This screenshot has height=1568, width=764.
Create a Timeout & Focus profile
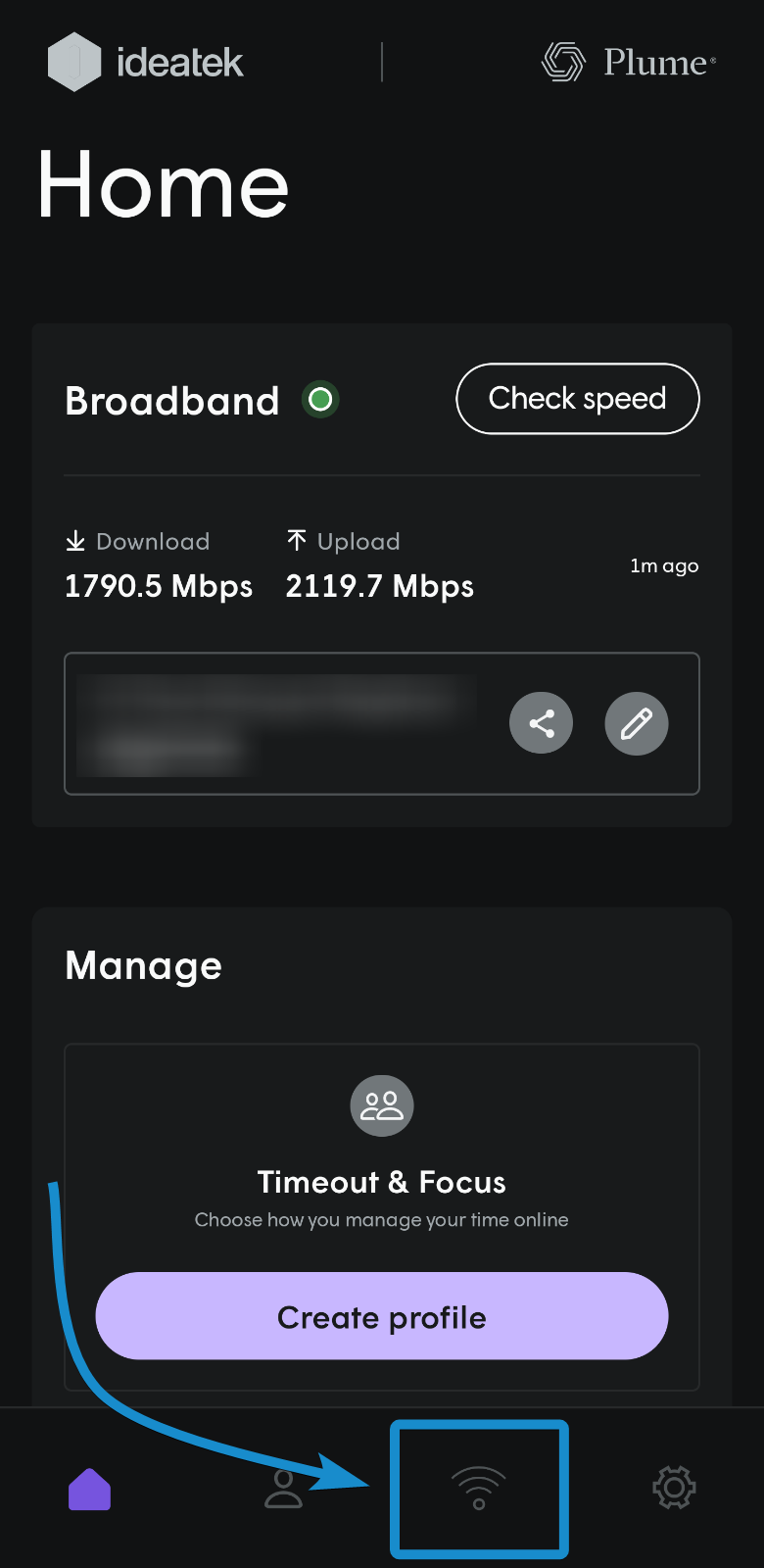point(382,1316)
